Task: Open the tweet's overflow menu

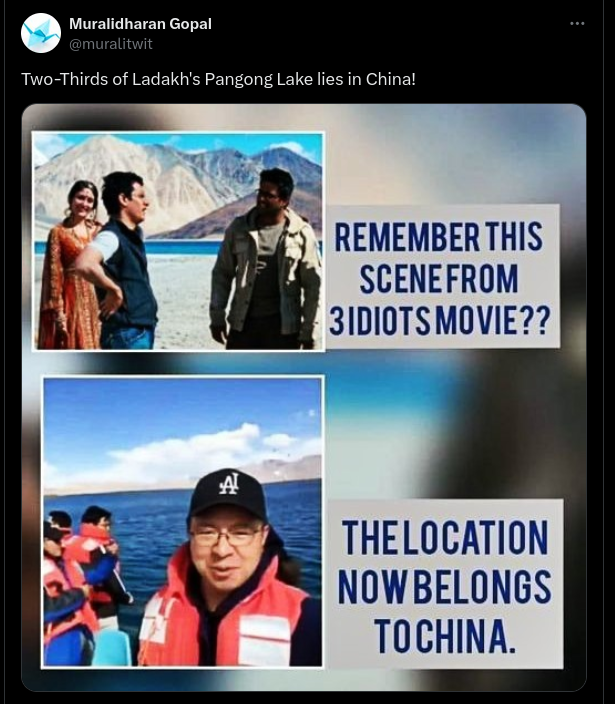Action: [577, 24]
